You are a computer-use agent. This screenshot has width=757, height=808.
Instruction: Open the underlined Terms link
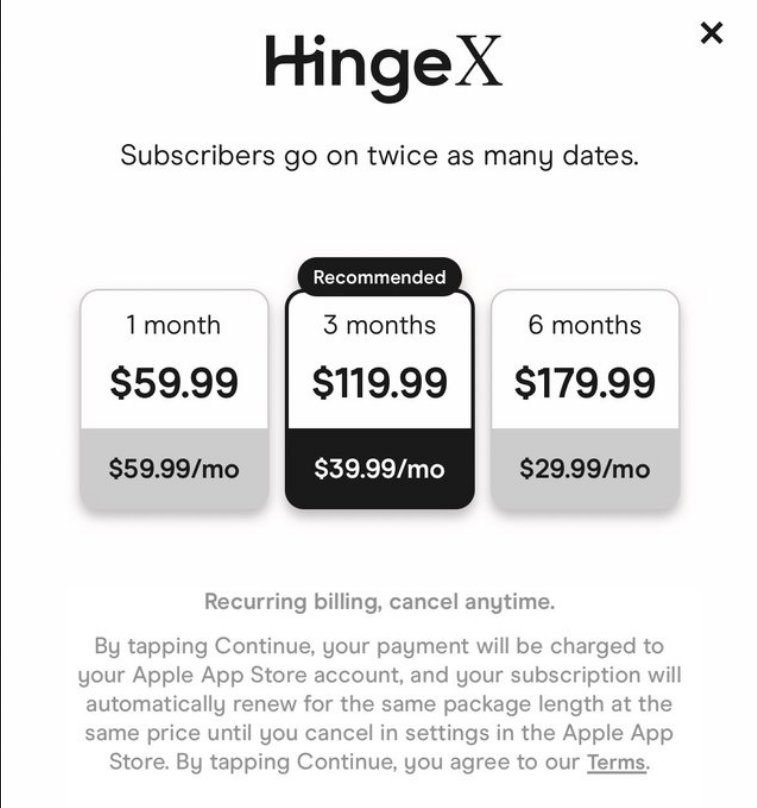pos(616,762)
